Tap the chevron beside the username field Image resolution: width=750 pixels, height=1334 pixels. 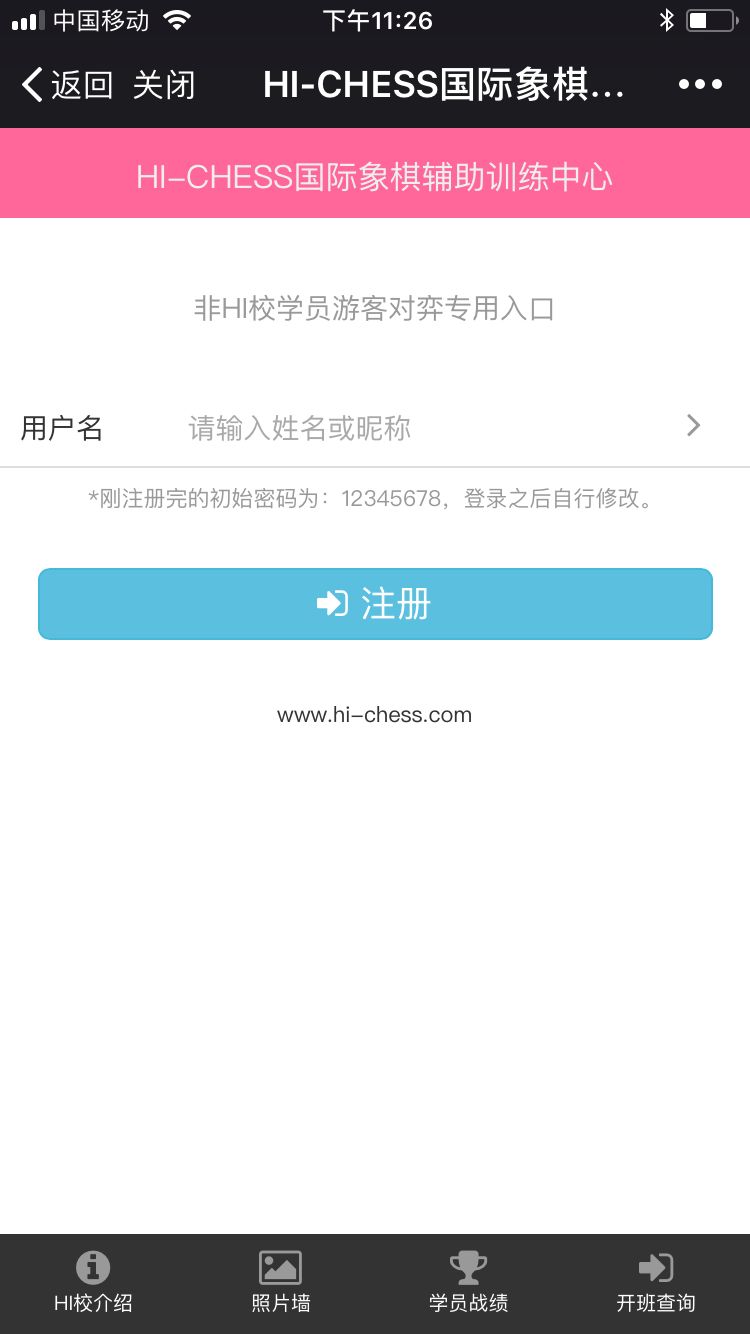(x=693, y=427)
